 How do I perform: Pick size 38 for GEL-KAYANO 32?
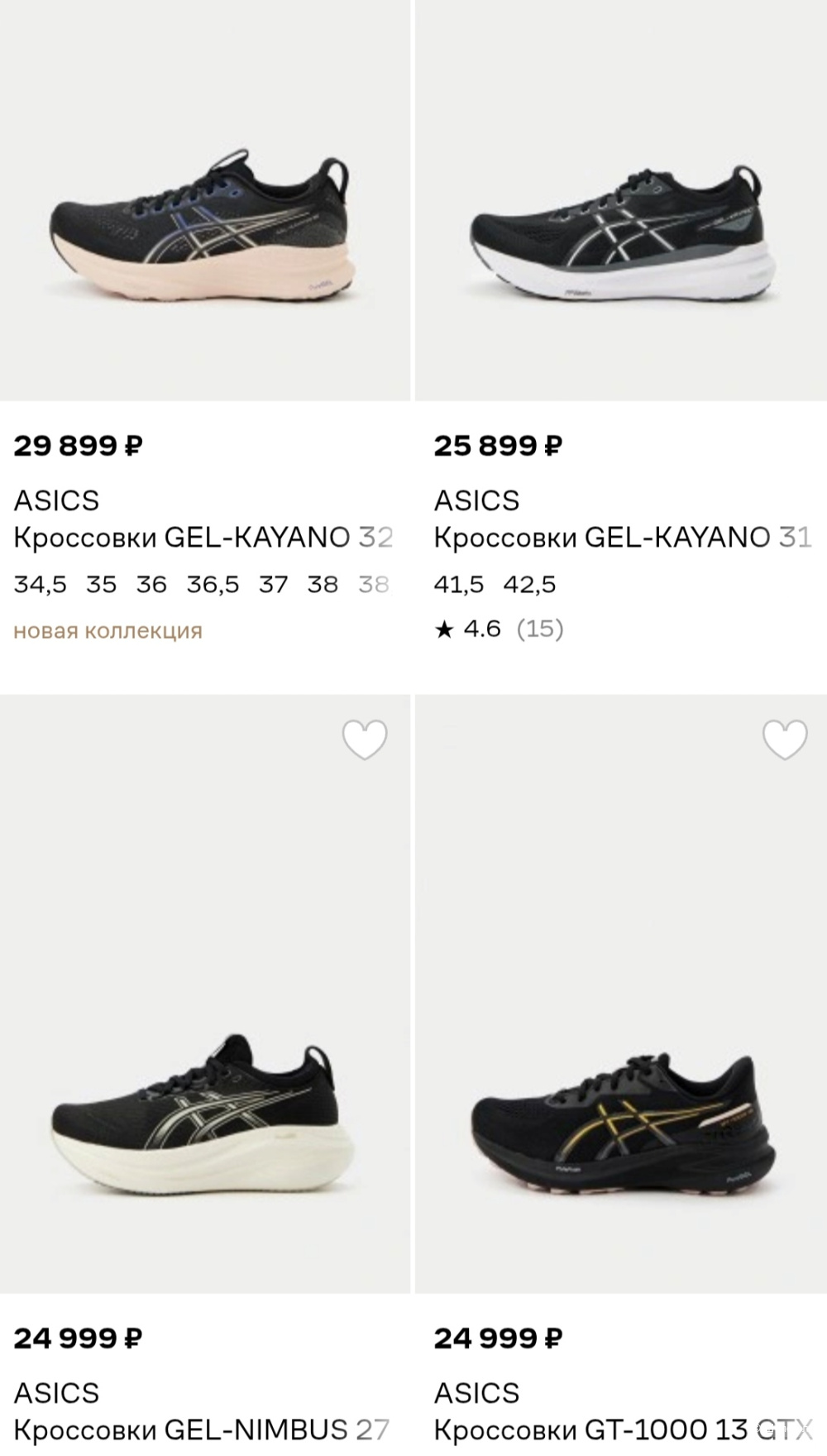(x=323, y=585)
